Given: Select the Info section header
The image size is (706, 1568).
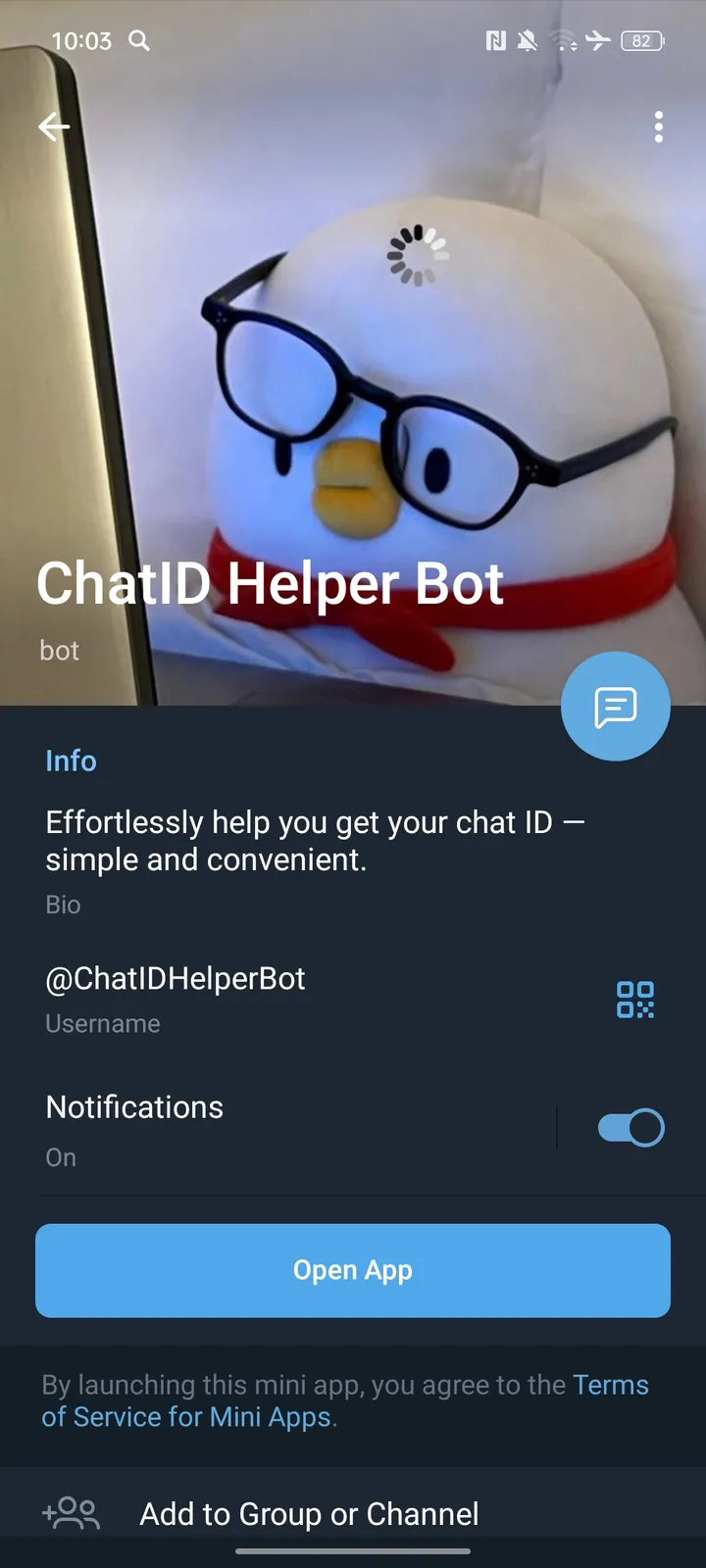Looking at the screenshot, I should [x=70, y=760].
